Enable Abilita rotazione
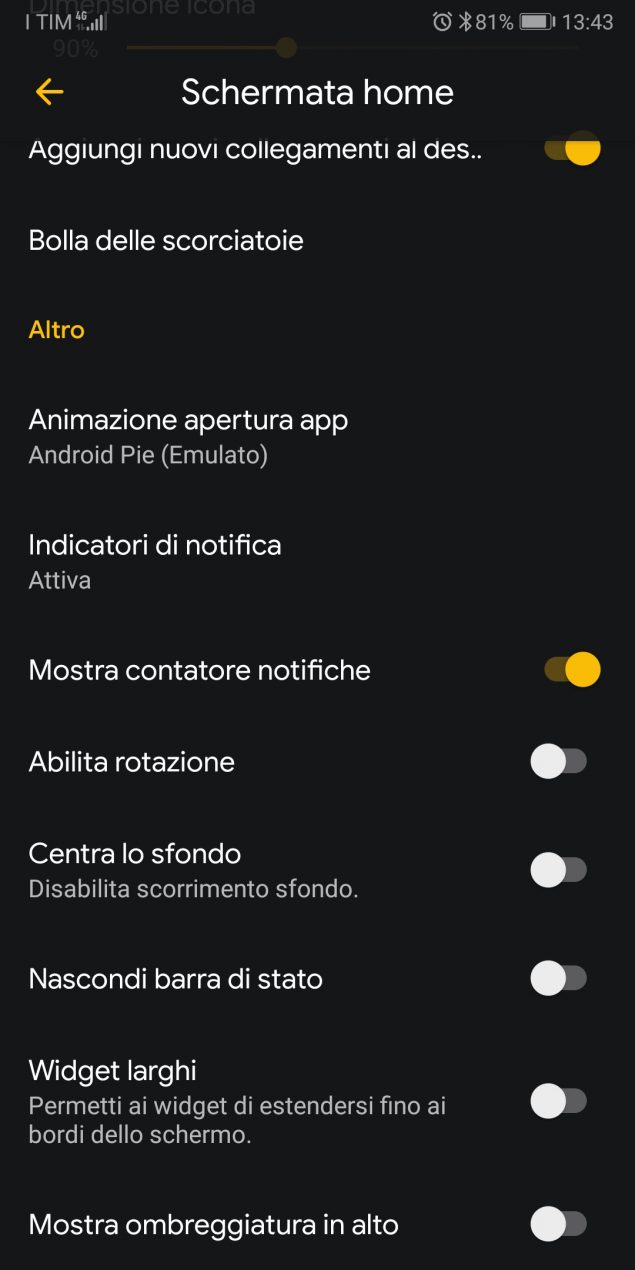The image size is (635, 1270). point(558,762)
